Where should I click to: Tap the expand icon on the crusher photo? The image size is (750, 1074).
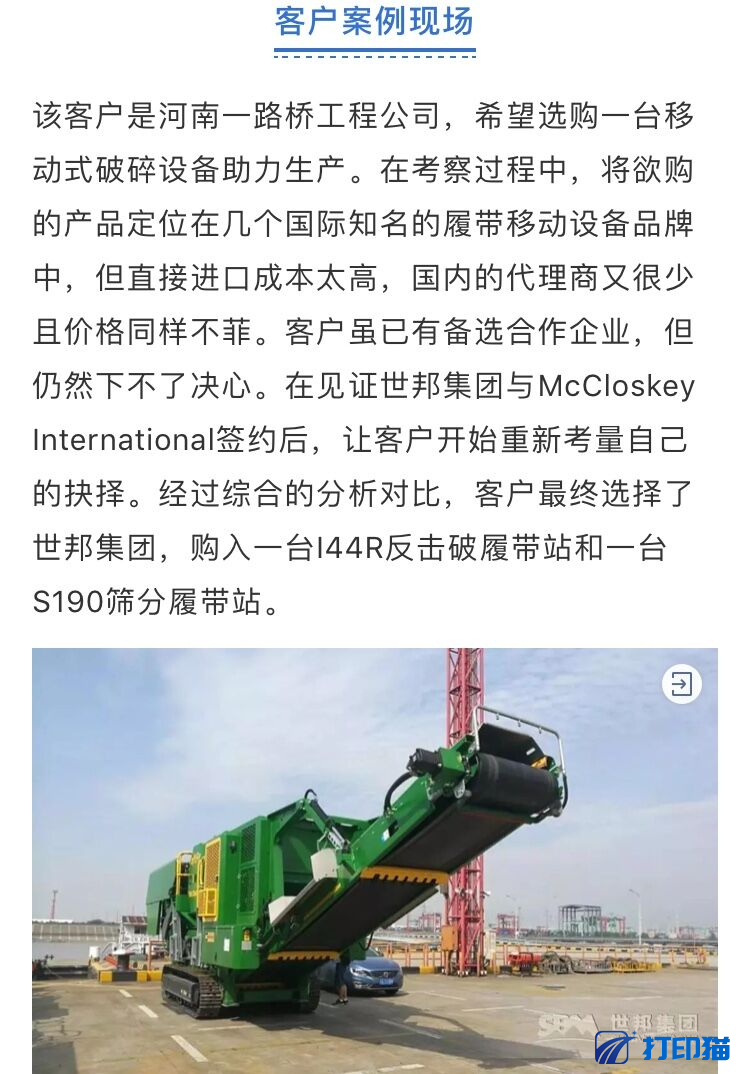681,684
